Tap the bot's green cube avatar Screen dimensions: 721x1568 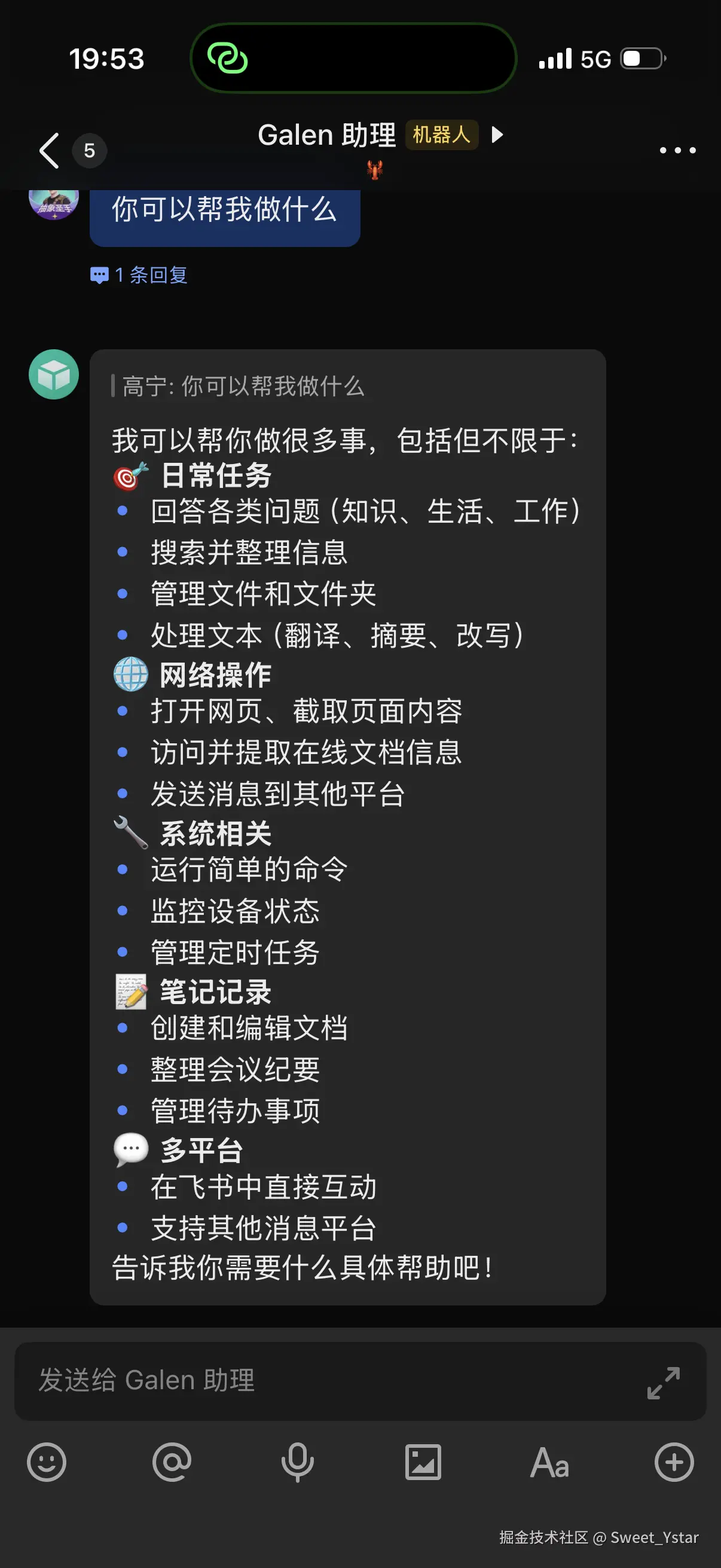54,374
